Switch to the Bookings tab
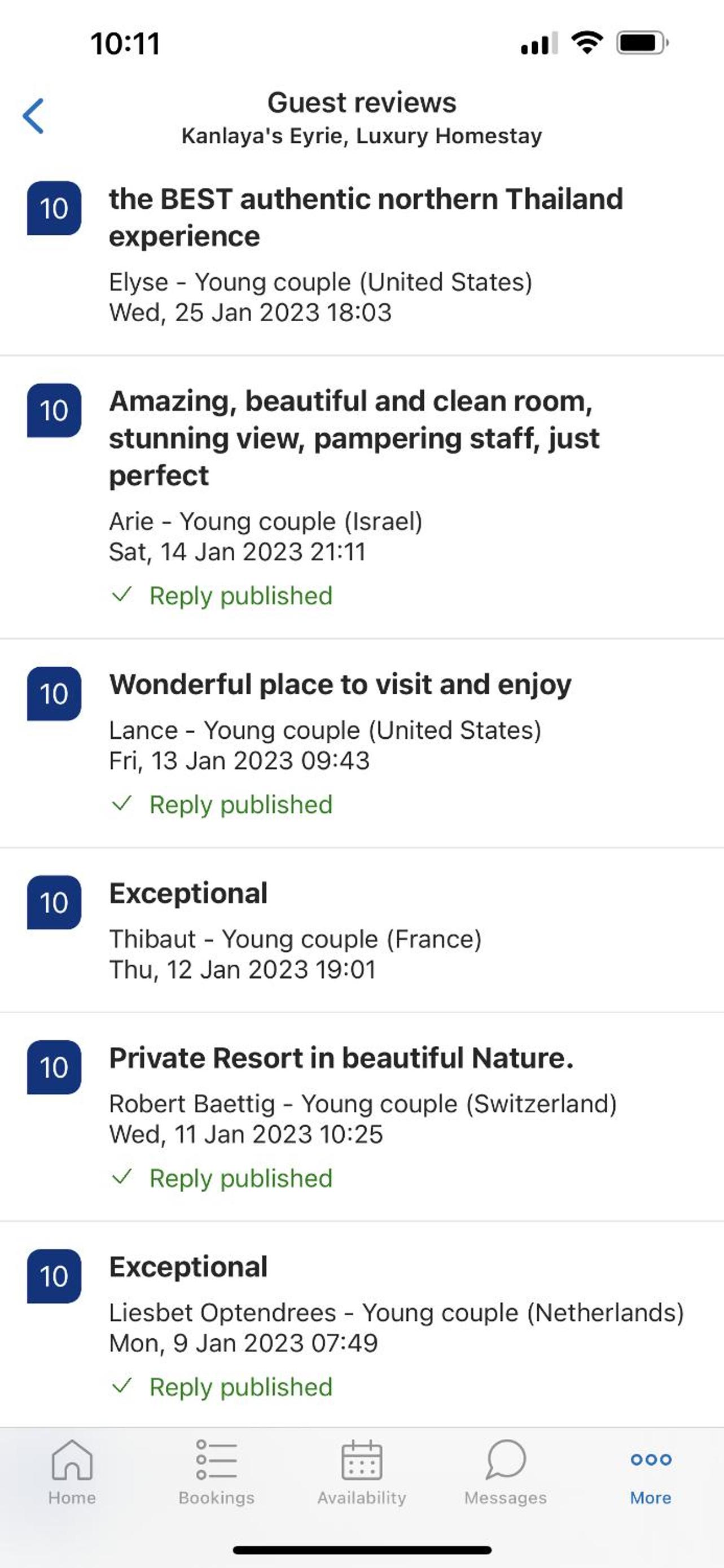 (217, 1471)
